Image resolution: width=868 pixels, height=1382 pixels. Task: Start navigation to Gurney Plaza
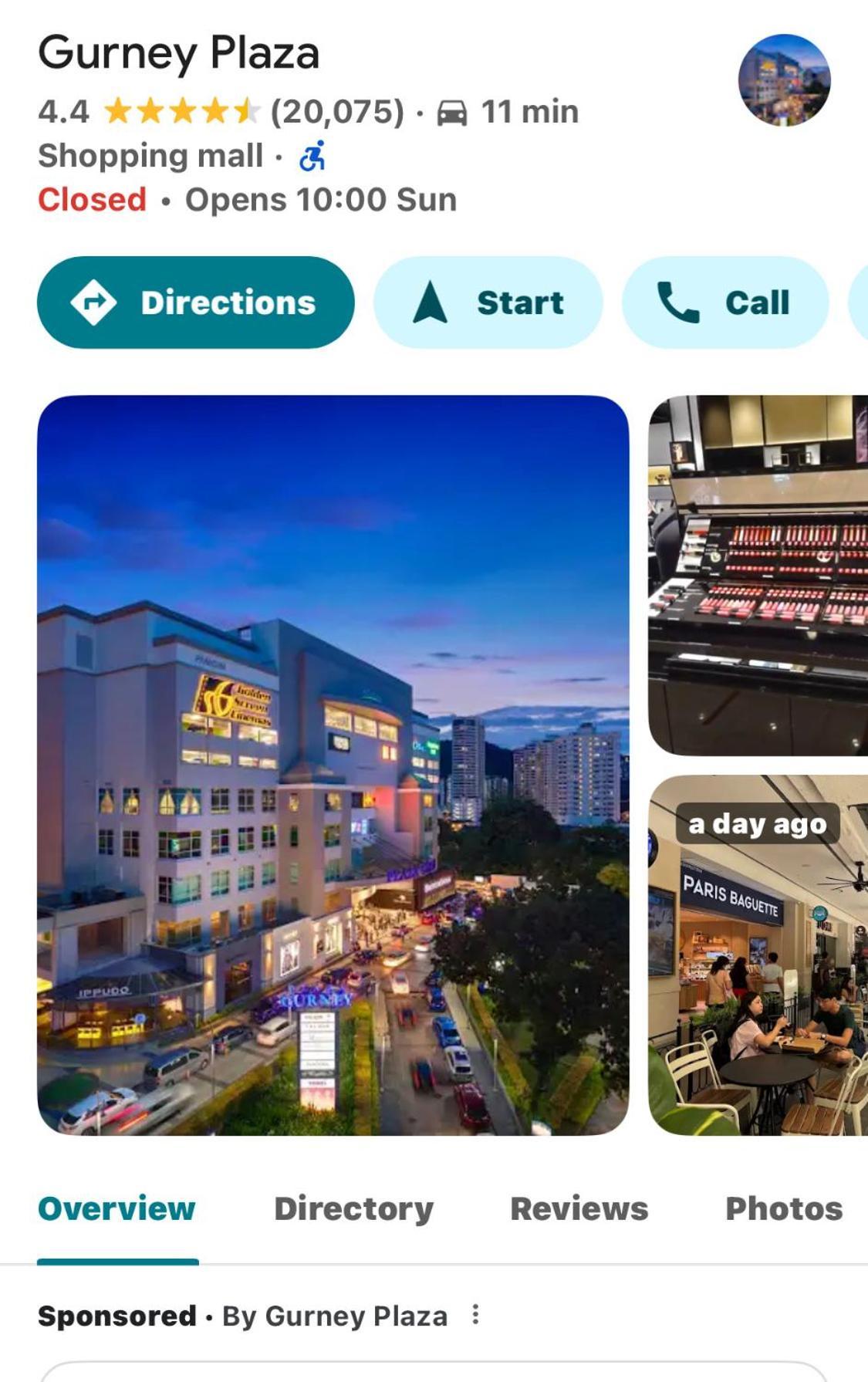coord(488,302)
